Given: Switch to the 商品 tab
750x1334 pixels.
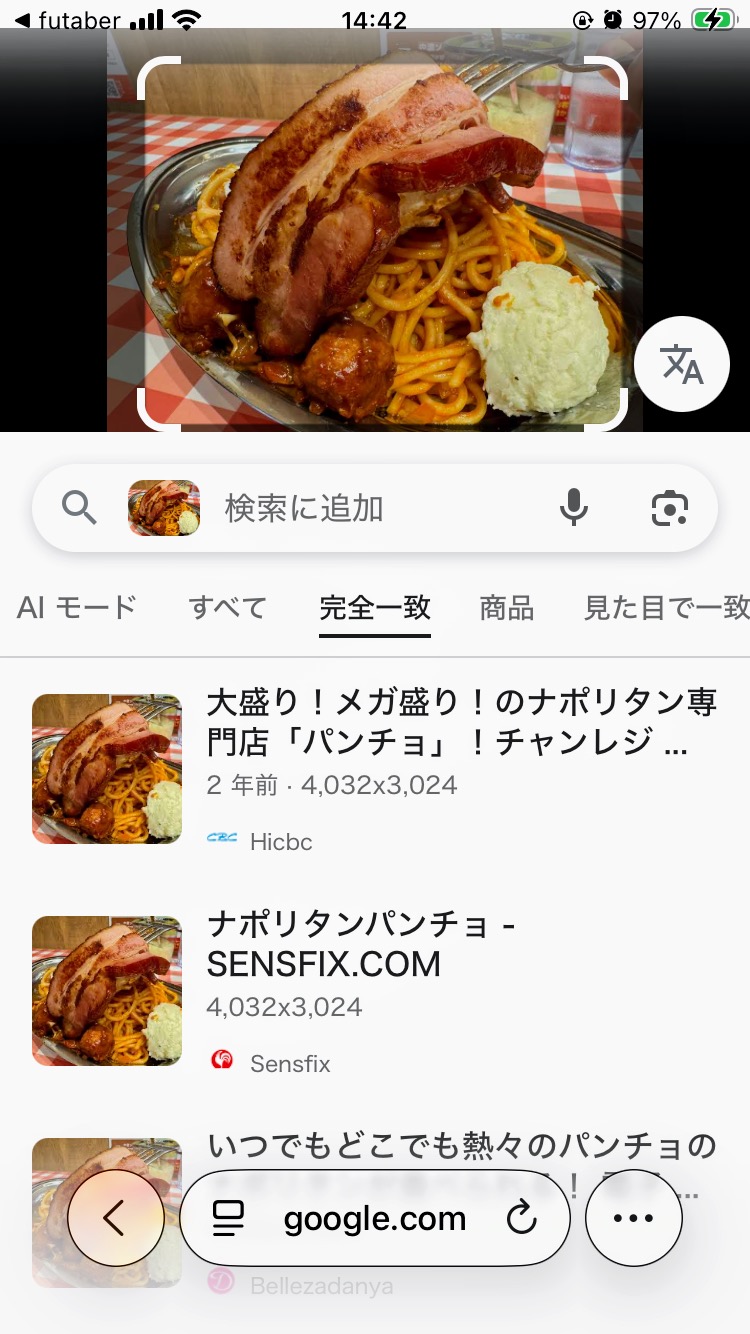Looking at the screenshot, I should 506,607.
